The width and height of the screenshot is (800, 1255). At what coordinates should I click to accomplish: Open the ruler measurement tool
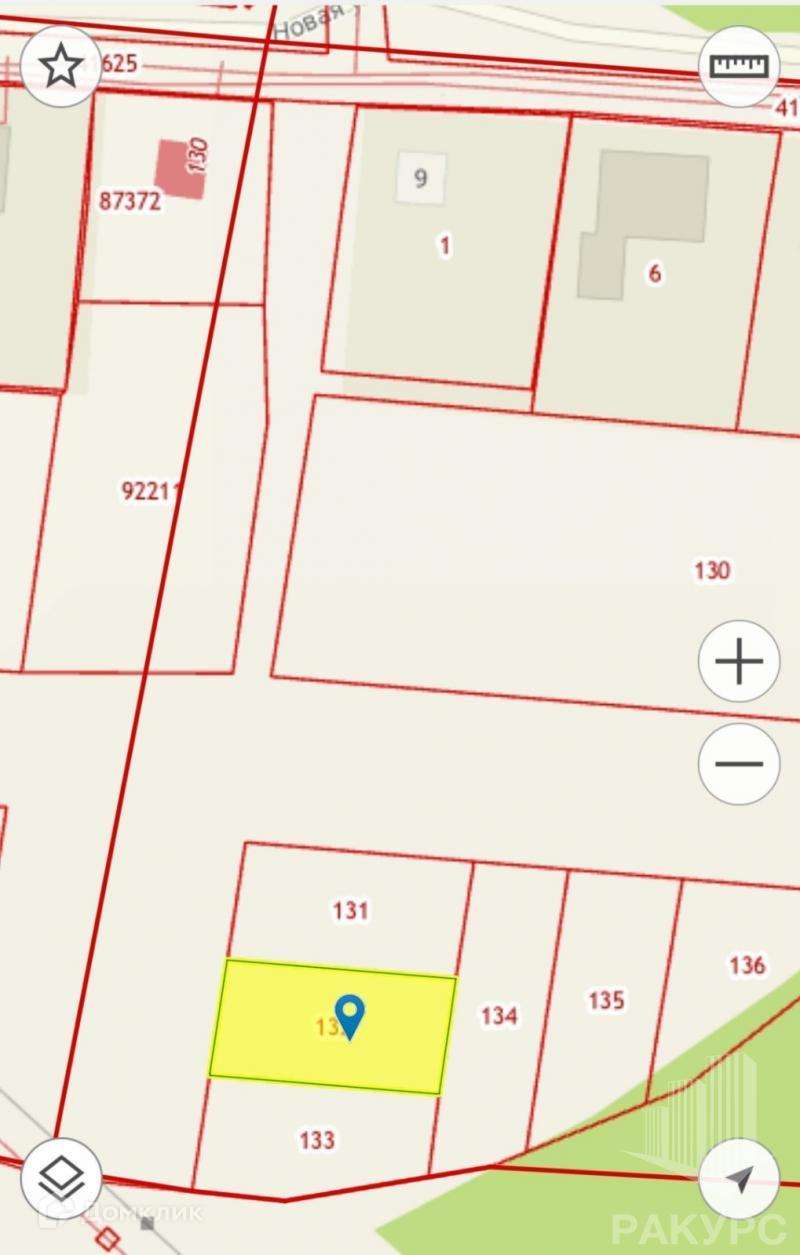739,66
